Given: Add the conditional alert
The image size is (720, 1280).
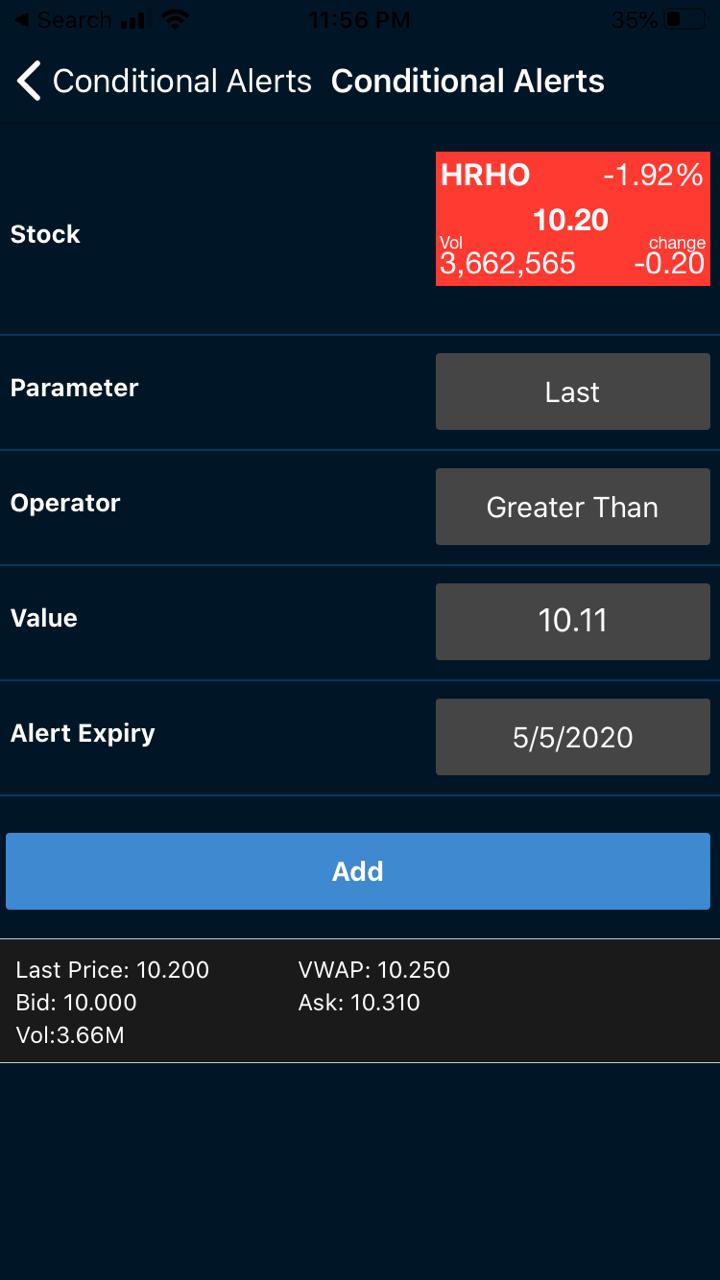Looking at the screenshot, I should (358, 871).
